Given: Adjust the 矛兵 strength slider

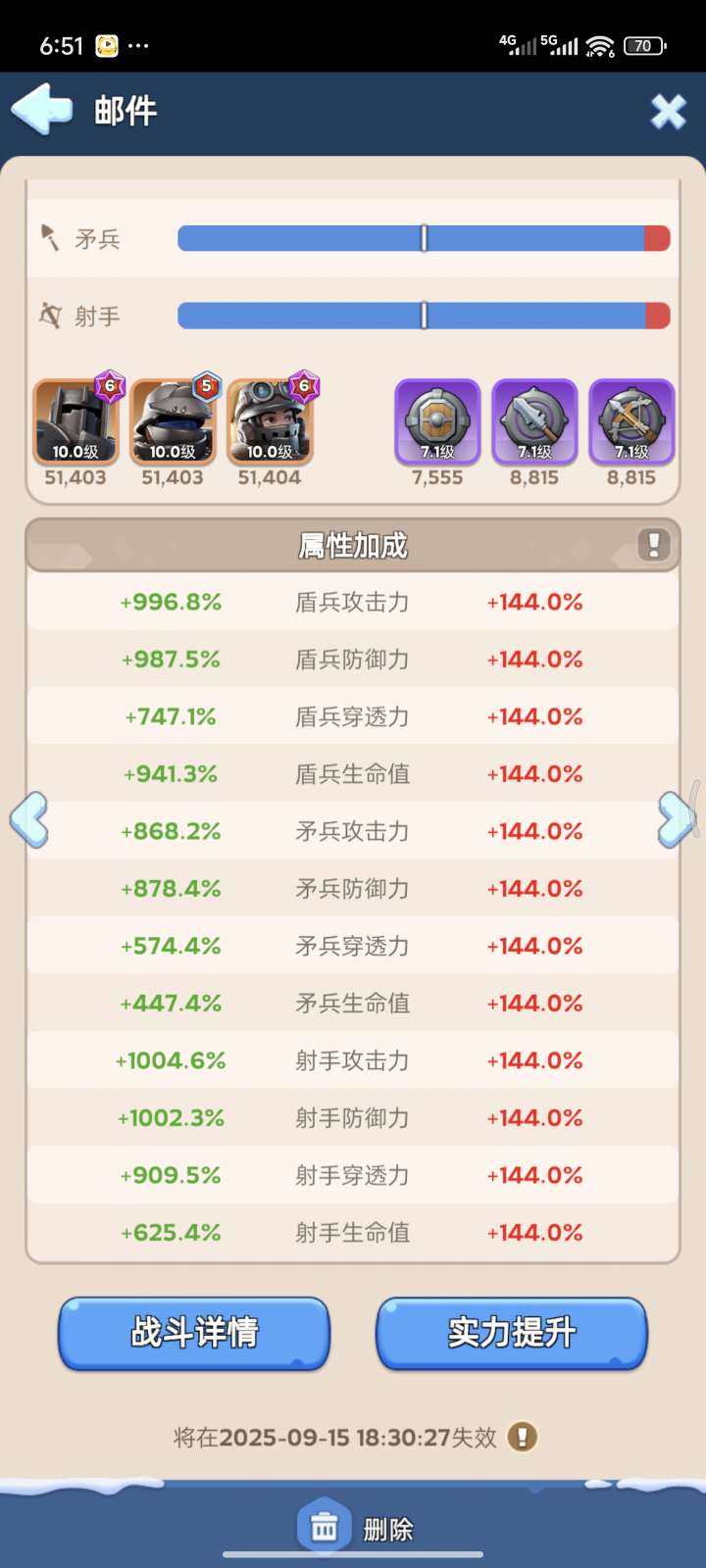Looking at the screenshot, I should pyautogui.click(x=424, y=235).
